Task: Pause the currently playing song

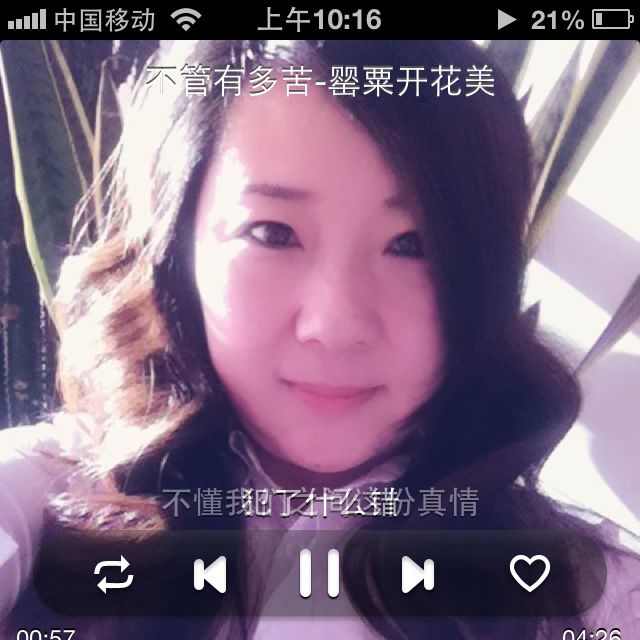Action: pyautogui.click(x=320, y=574)
